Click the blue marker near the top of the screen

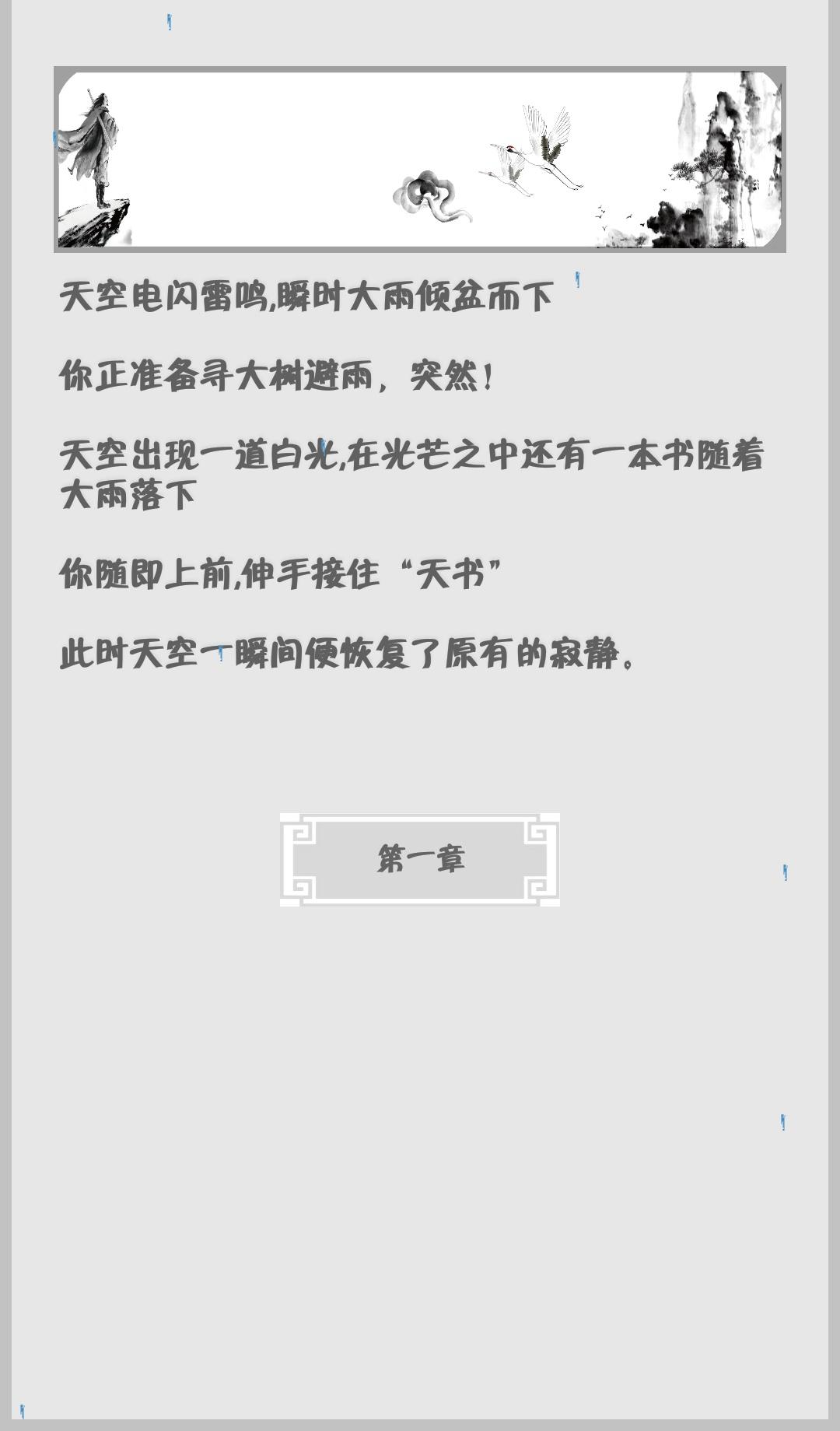170,23
